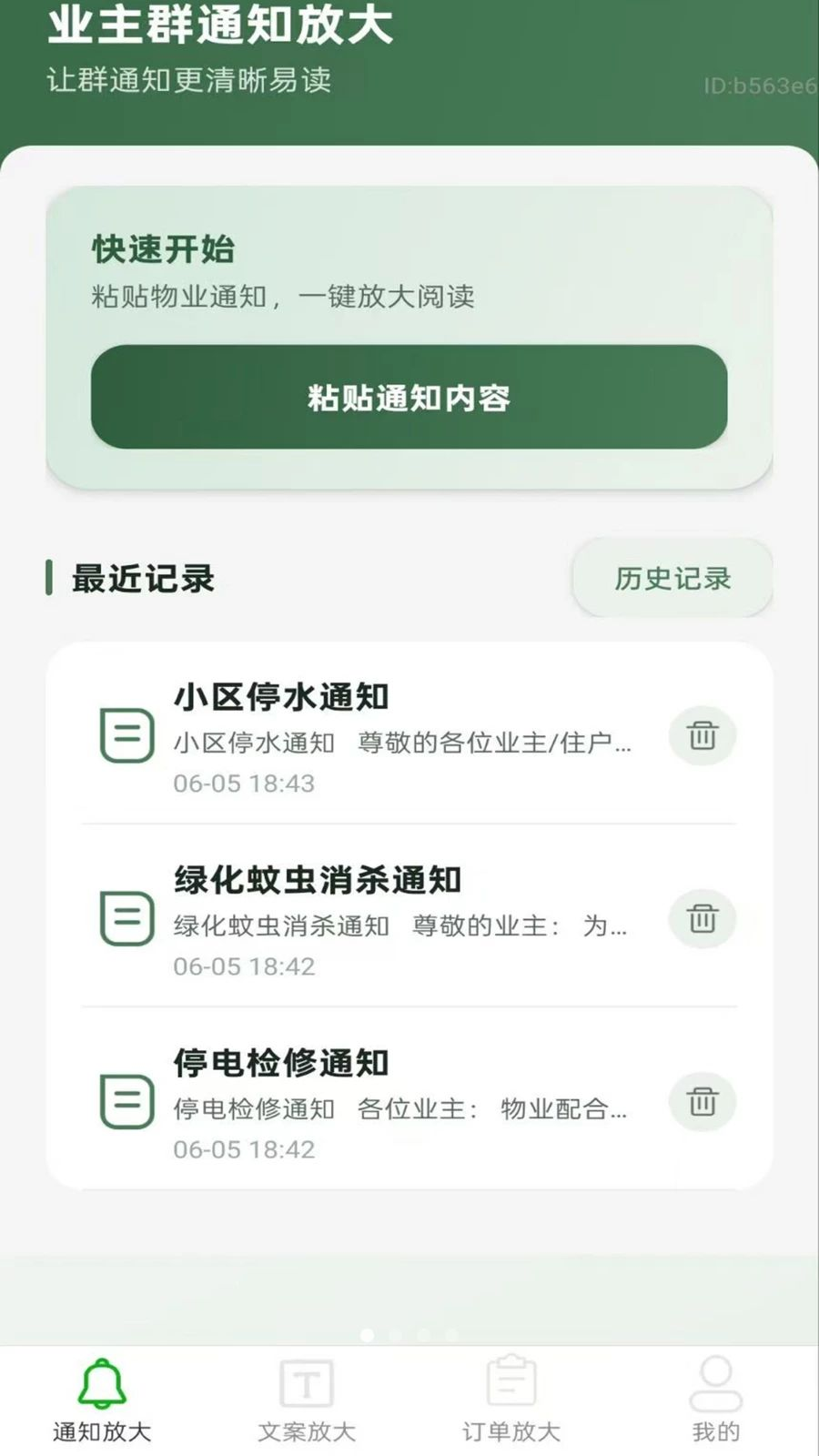Screen dimensions: 819x1456
Task: Delete the 小区停水通知 record
Action: 702,735
